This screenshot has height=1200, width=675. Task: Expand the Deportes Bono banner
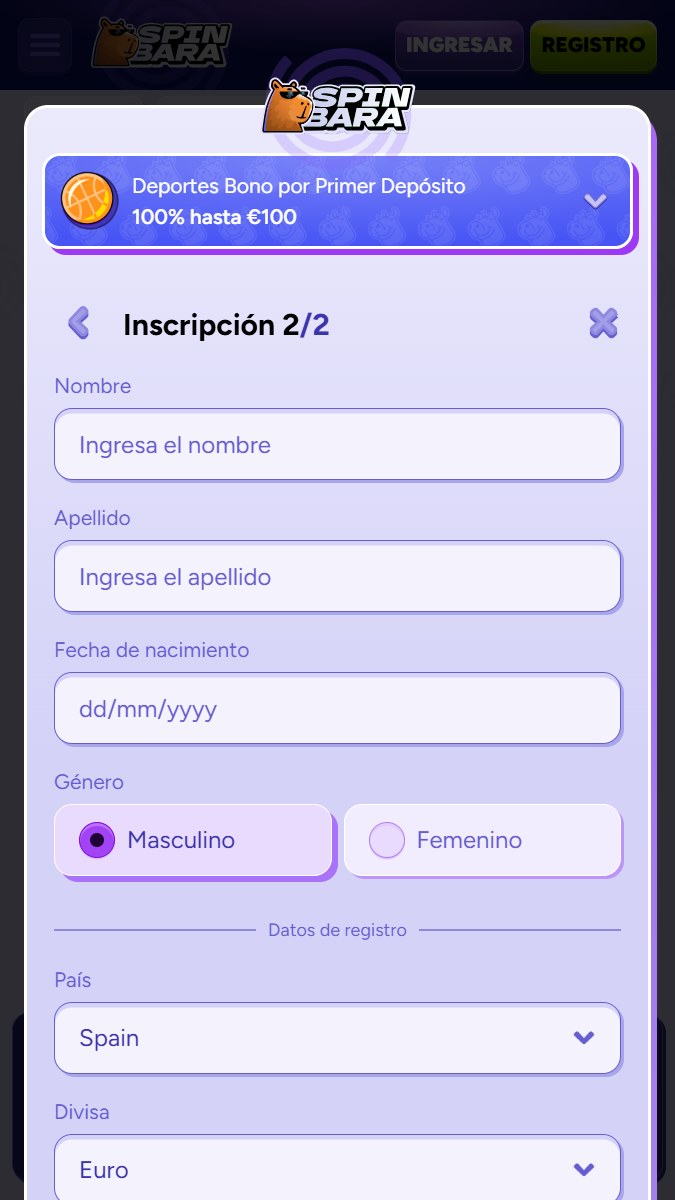pos(595,201)
